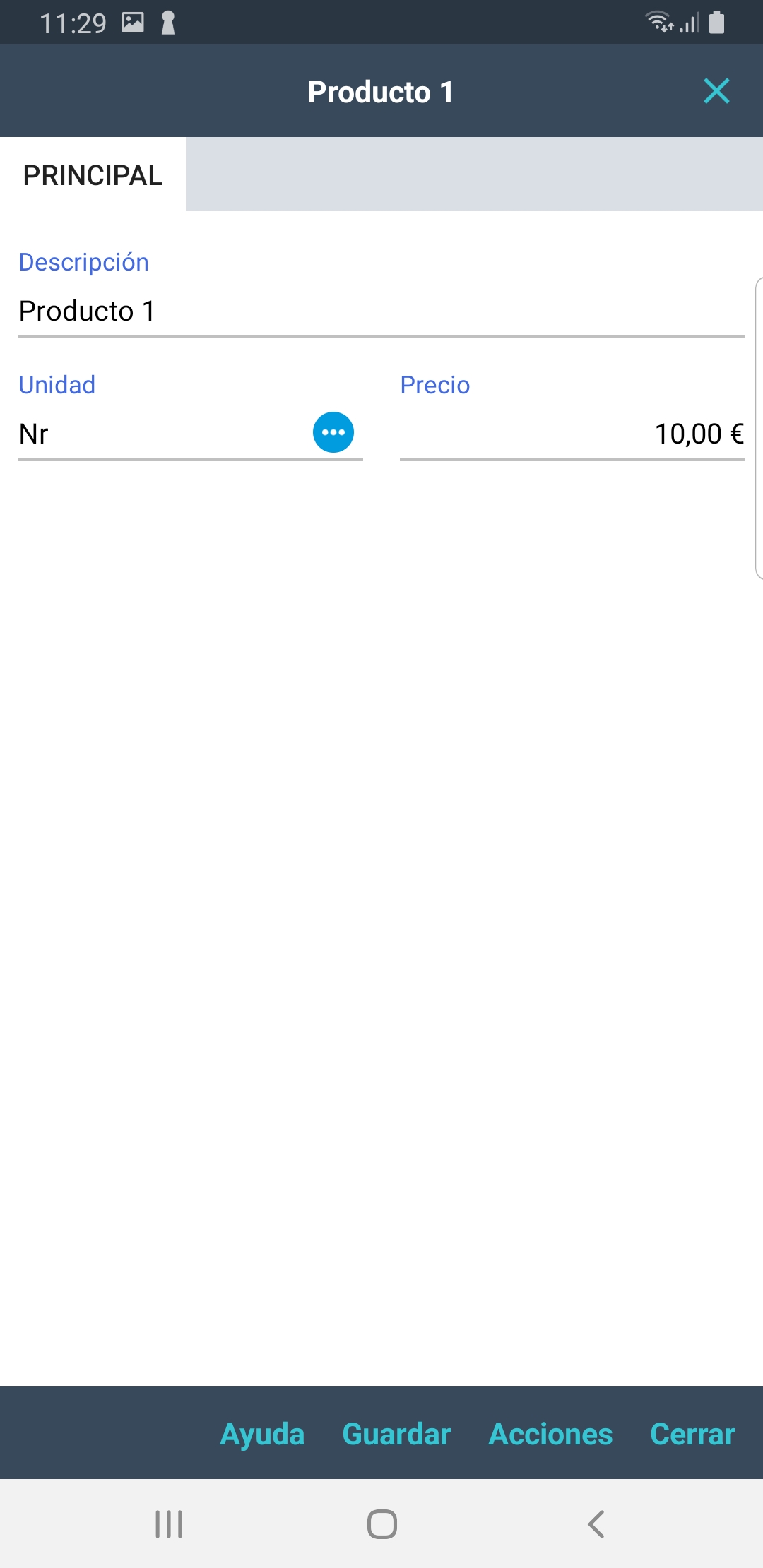Edit the Descripción text field

(x=381, y=311)
